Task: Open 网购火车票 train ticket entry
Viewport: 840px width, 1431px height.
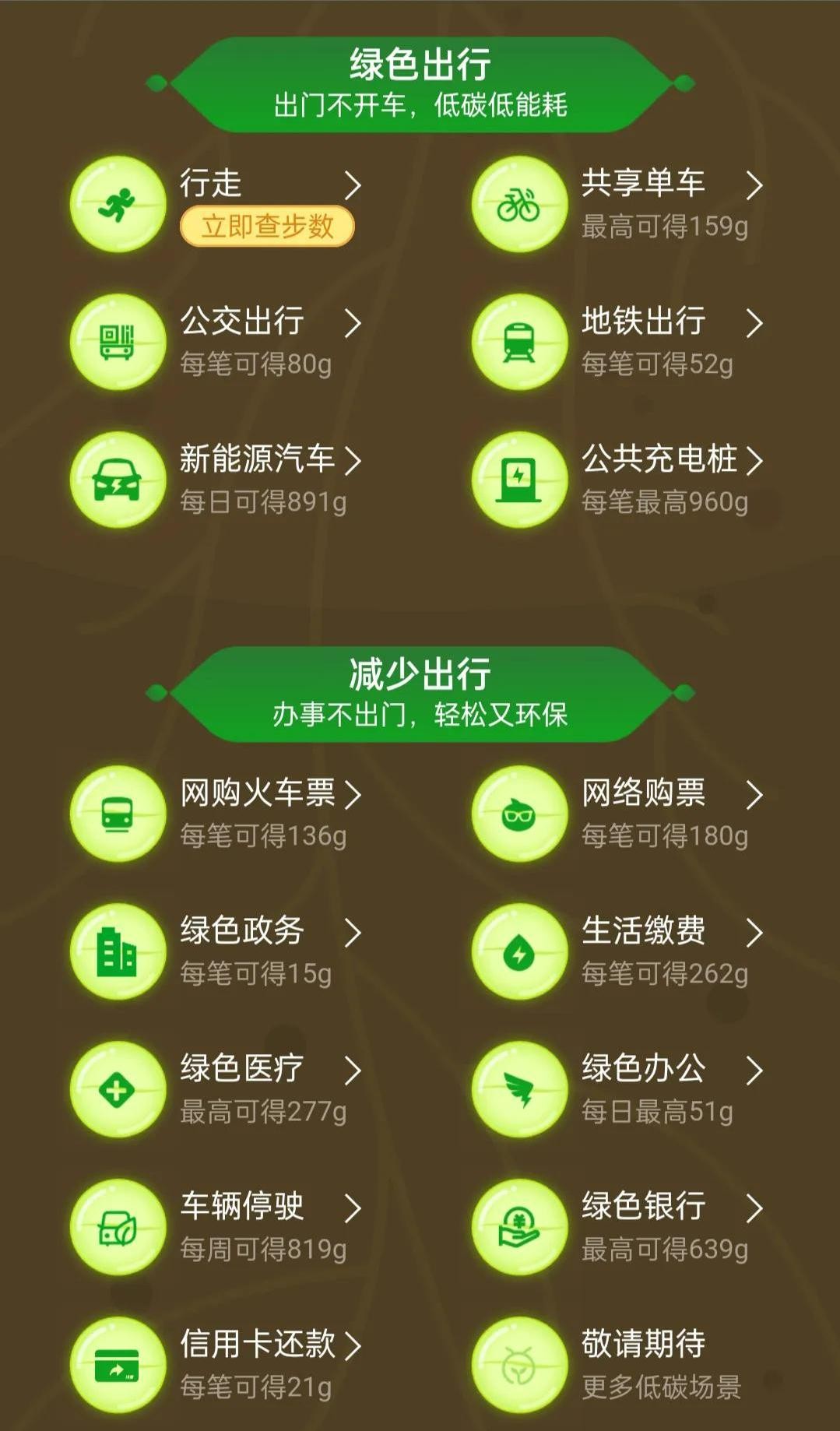Action: 258,794
